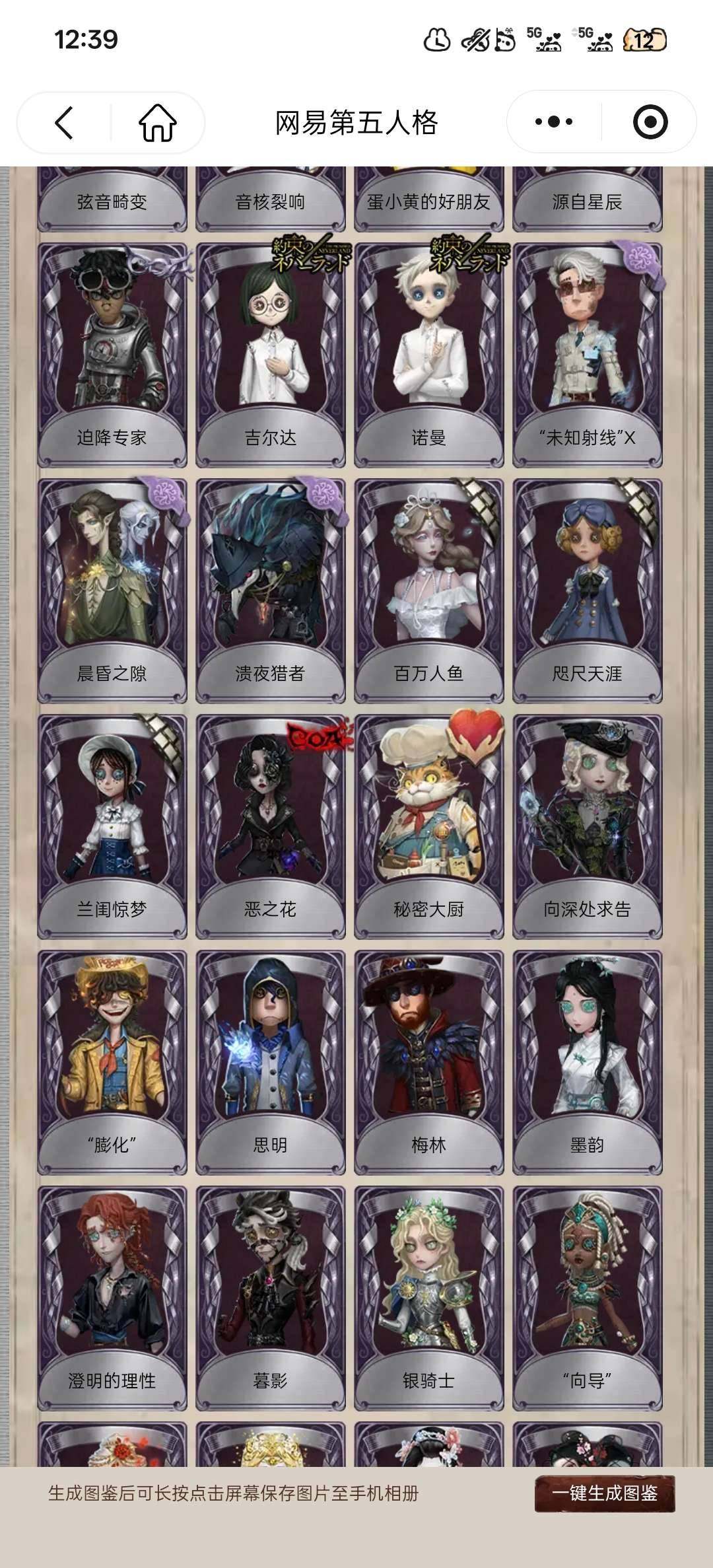Select the 秘密大厨 cat chef card

coord(429,827)
